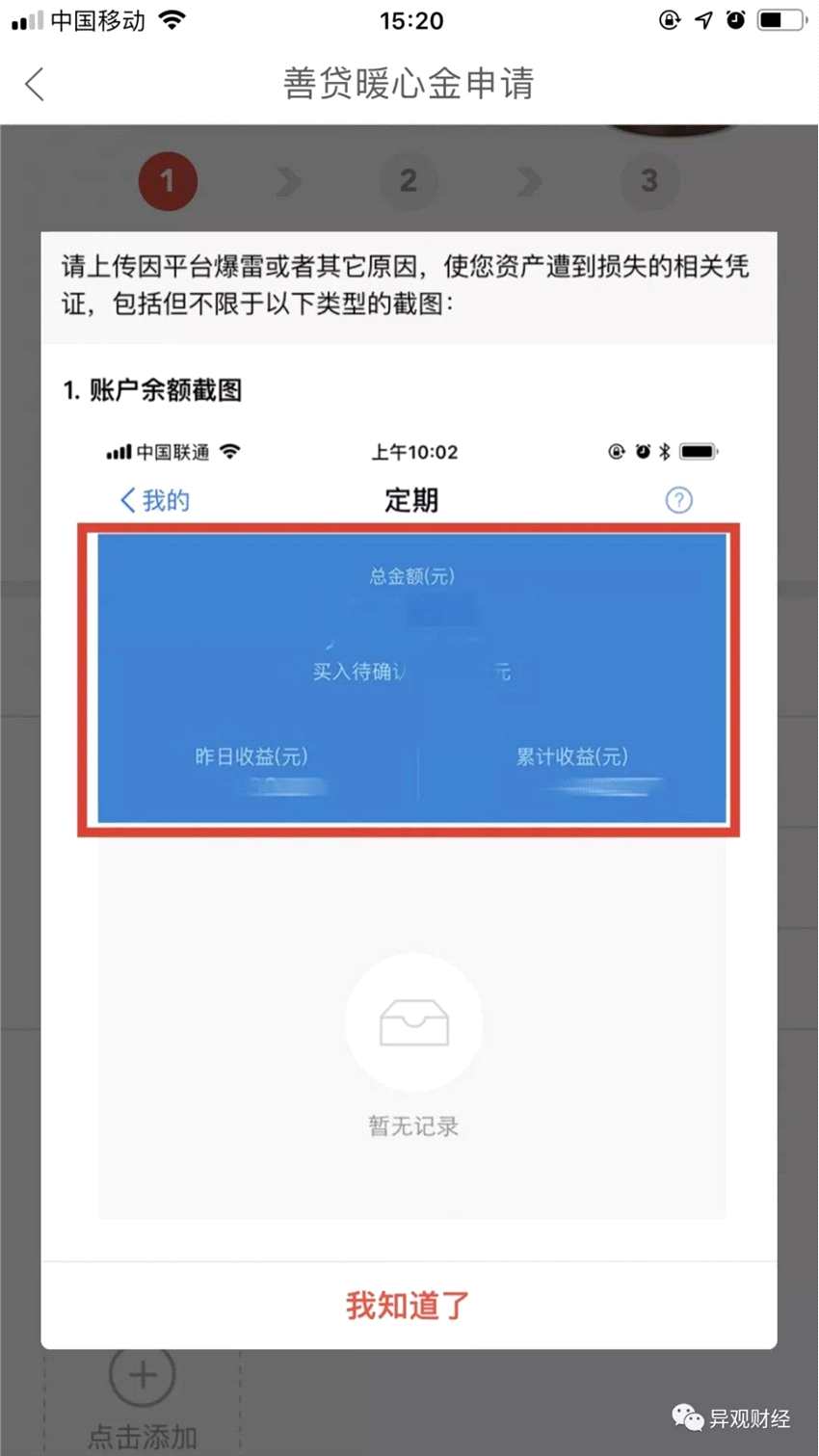Image resolution: width=819 pixels, height=1456 pixels.
Task: Go back from 善贷暖心金申请 page
Action: [35, 84]
